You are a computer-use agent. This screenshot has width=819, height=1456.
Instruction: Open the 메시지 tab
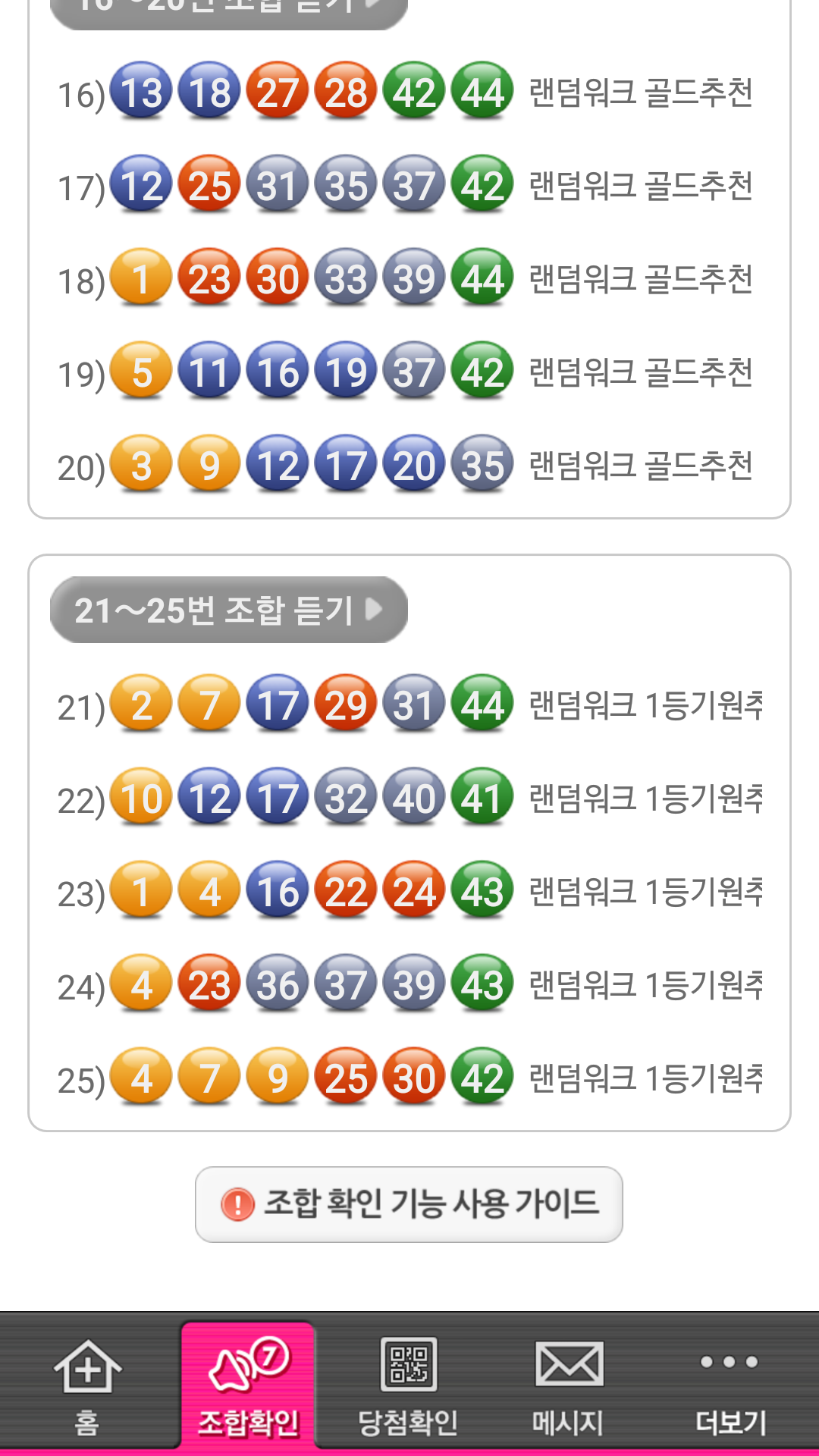(568, 1386)
